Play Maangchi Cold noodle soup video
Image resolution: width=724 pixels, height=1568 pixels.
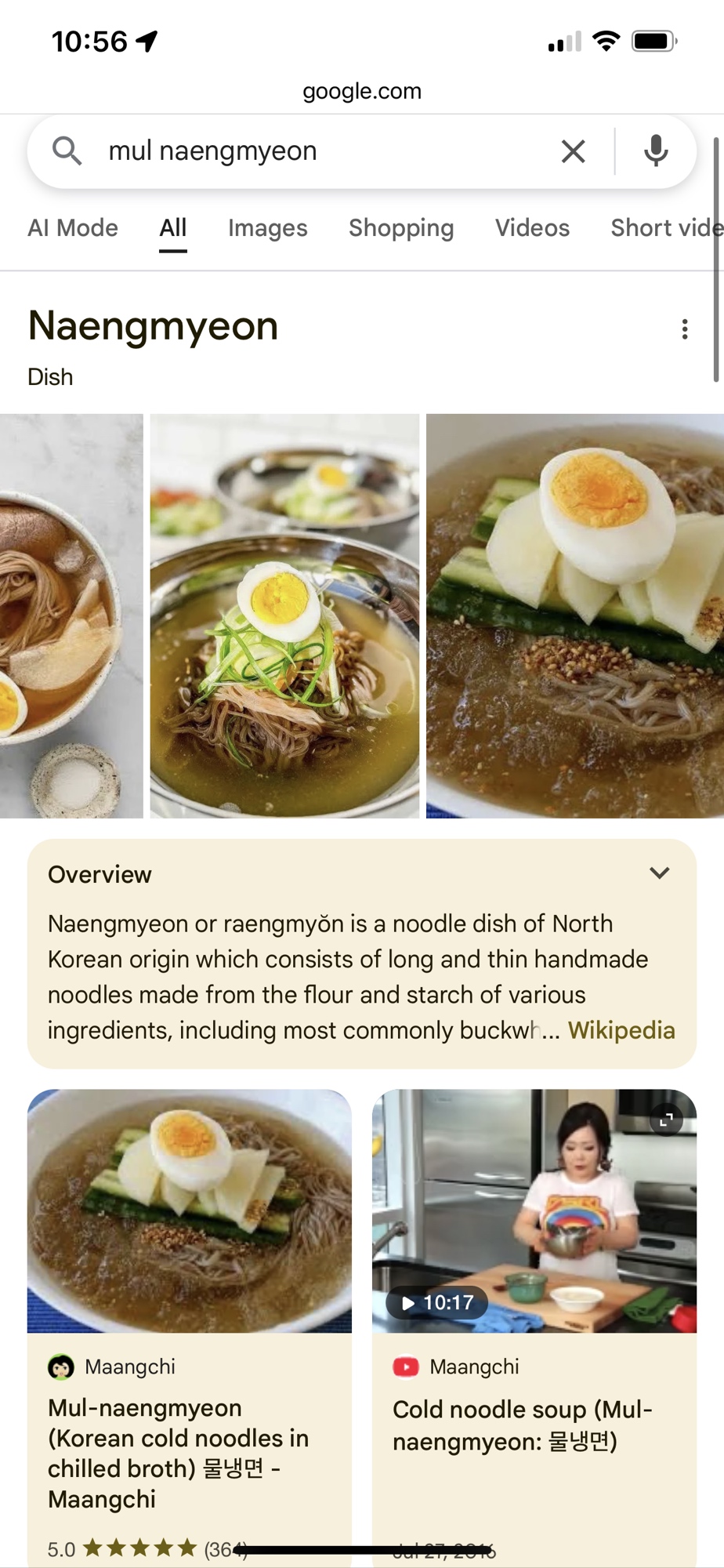[x=534, y=1211]
